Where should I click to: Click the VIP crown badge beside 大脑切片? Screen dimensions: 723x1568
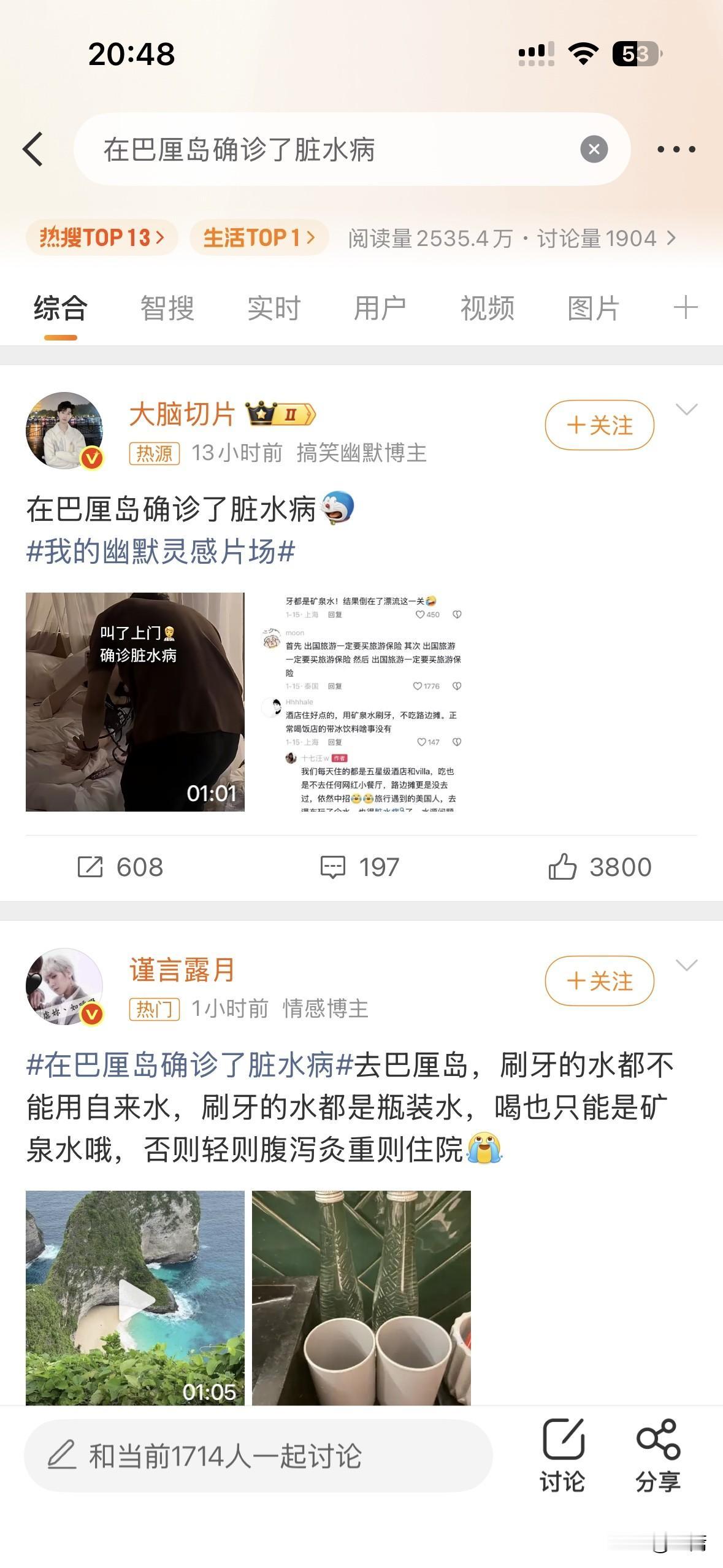[x=280, y=414]
